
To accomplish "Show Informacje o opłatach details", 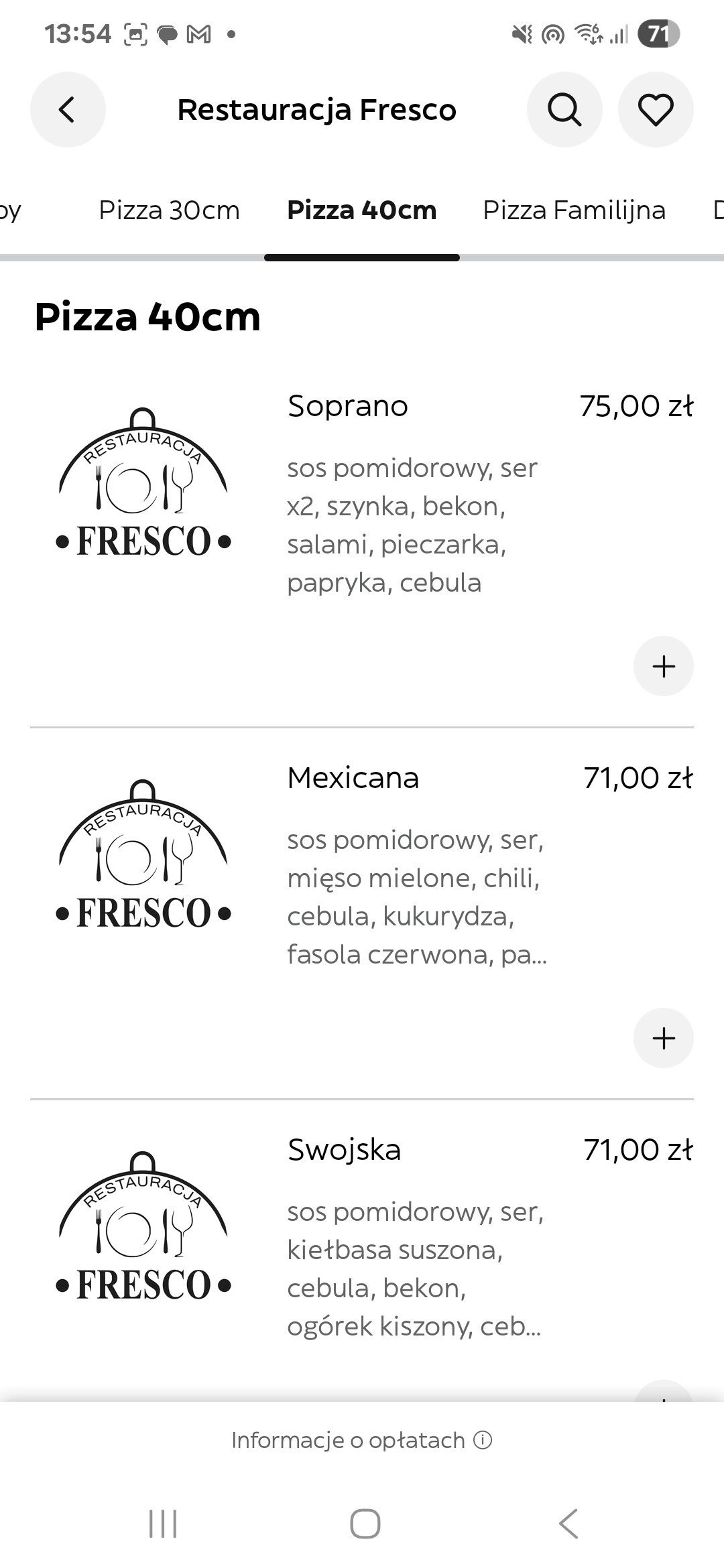I will tap(361, 1440).
